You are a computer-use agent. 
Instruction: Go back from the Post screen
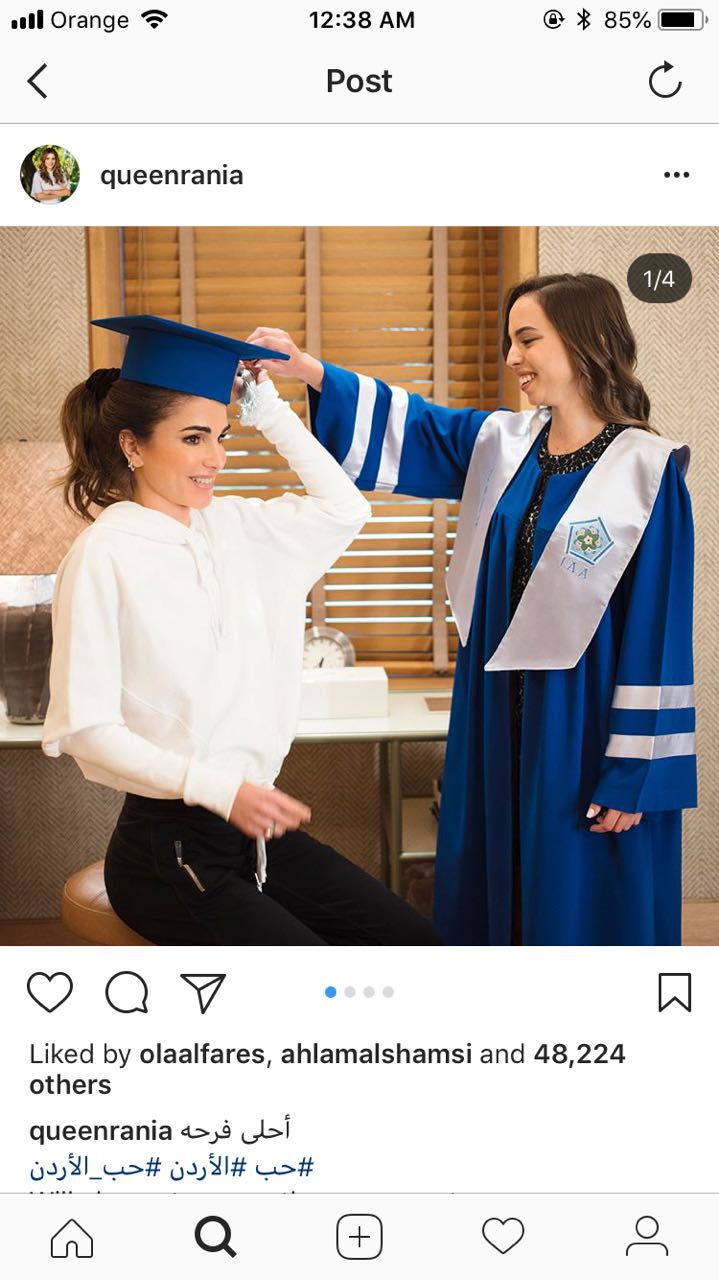coord(37,81)
